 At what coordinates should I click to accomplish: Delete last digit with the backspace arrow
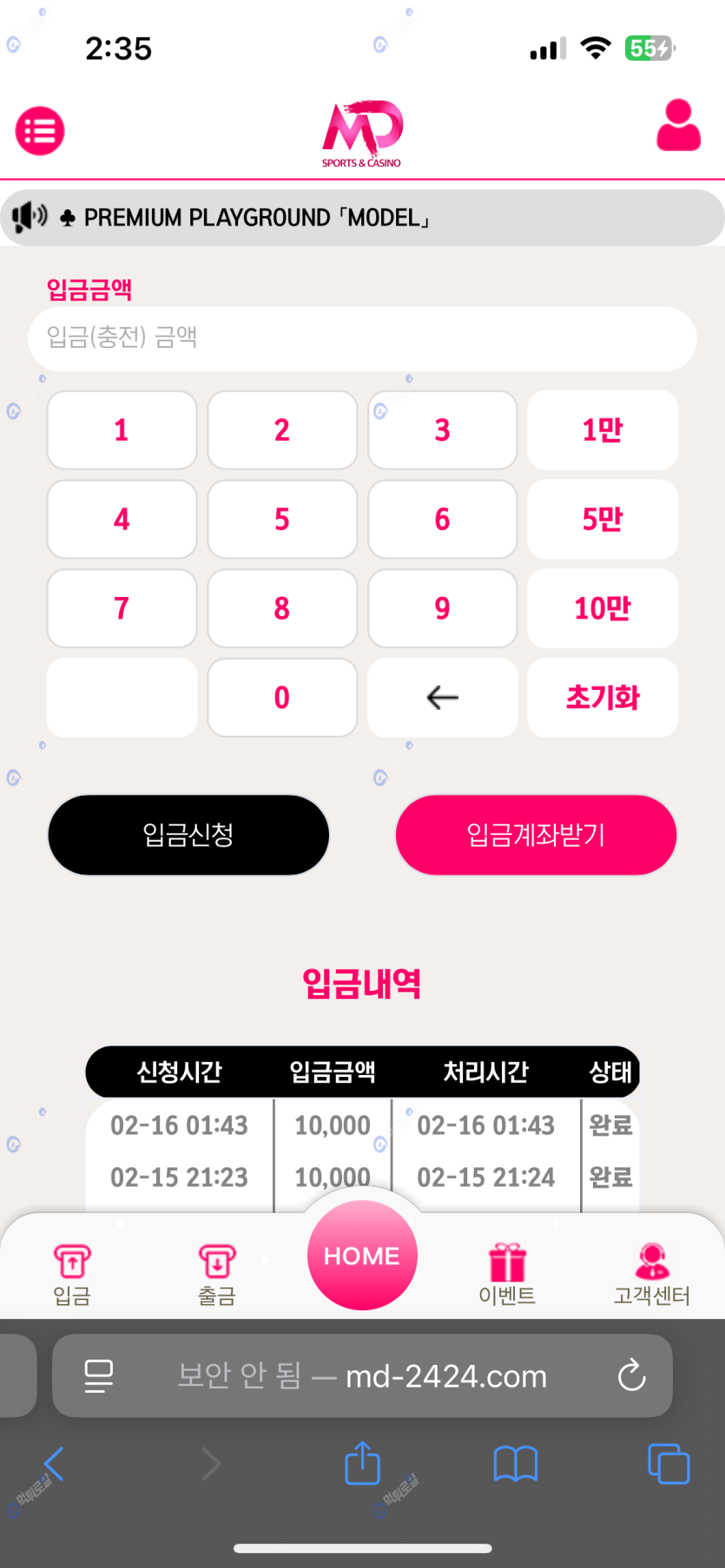point(442,698)
